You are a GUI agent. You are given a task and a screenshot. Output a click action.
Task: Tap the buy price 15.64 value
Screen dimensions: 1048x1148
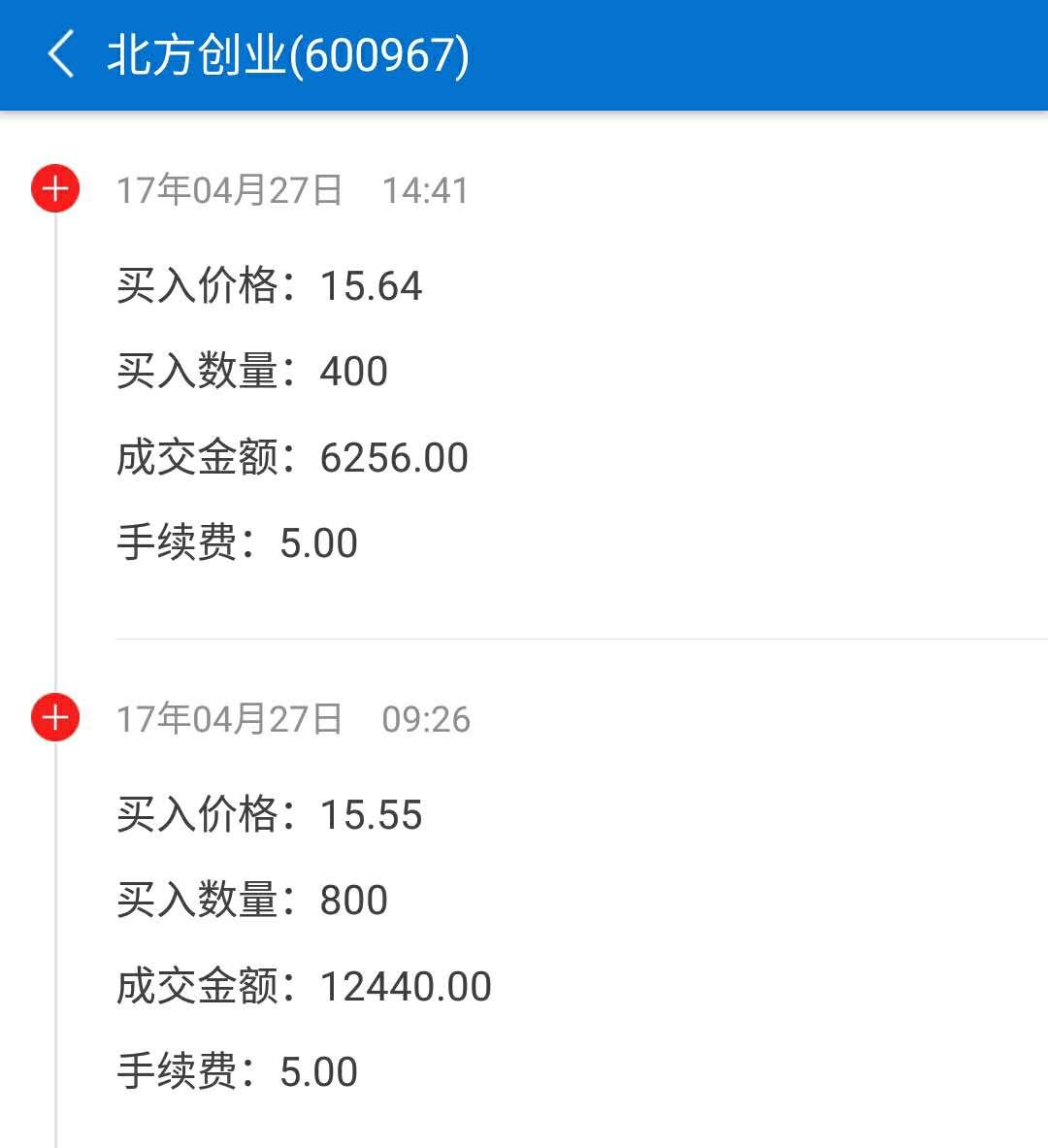[374, 285]
